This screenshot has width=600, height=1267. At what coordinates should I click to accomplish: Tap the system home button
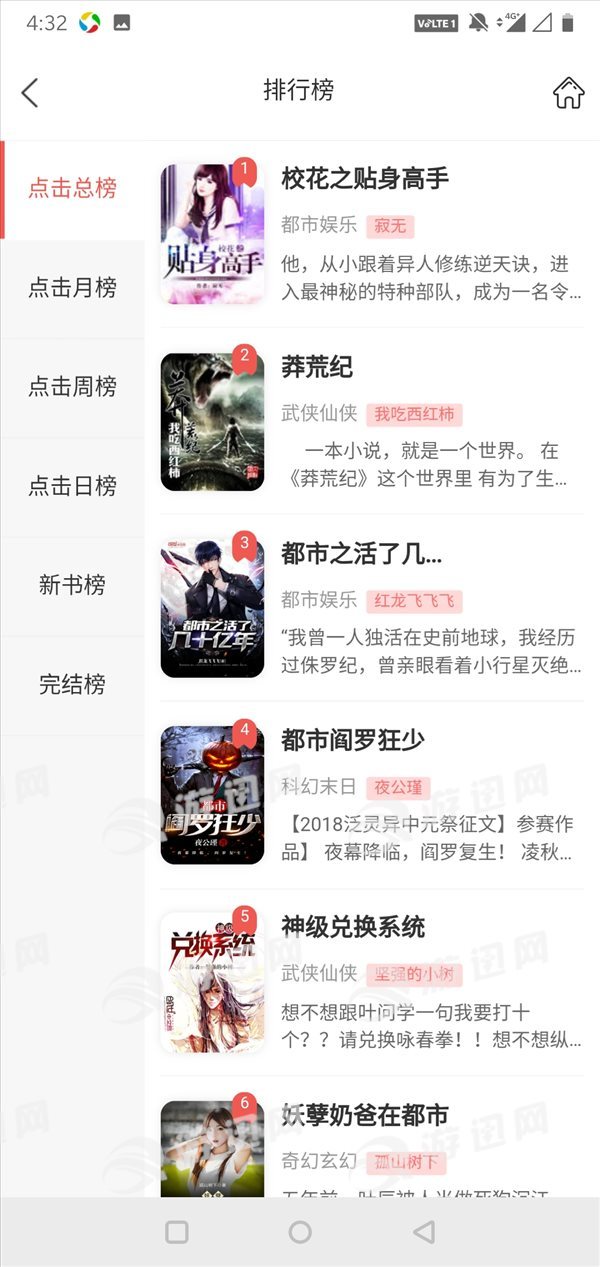300,1232
